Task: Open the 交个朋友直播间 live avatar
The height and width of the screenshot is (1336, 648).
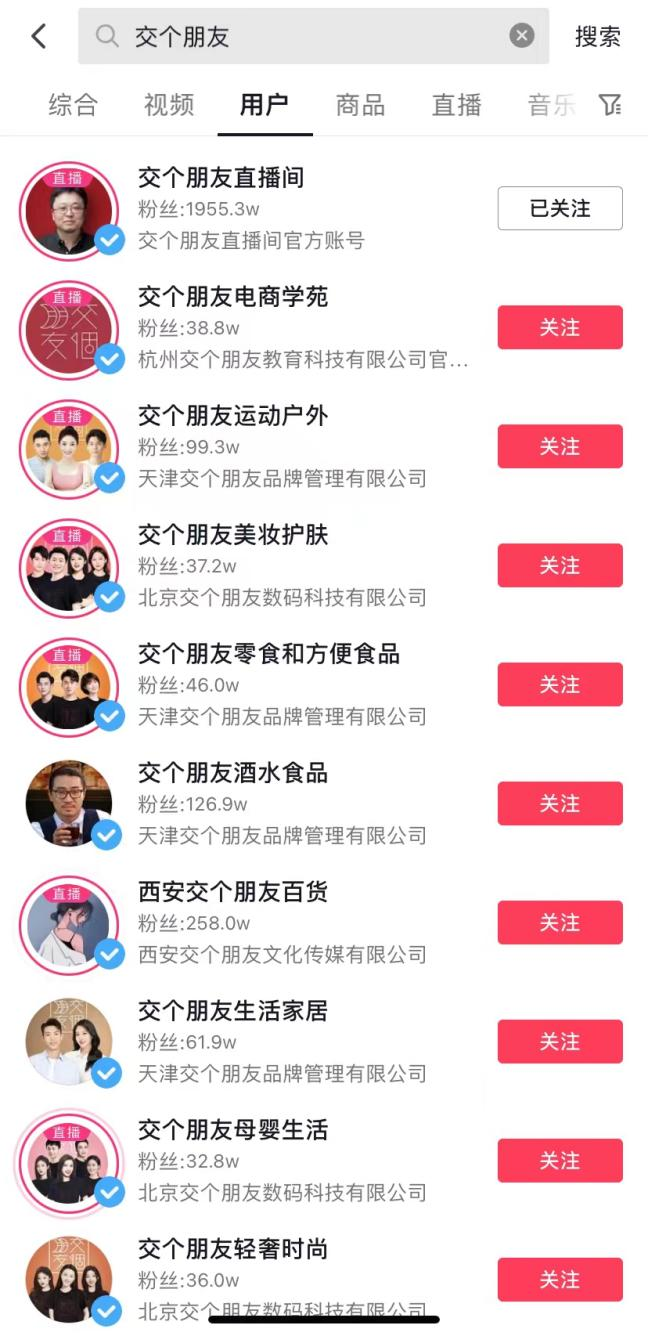Action: pyautogui.click(x=69, y=209)
